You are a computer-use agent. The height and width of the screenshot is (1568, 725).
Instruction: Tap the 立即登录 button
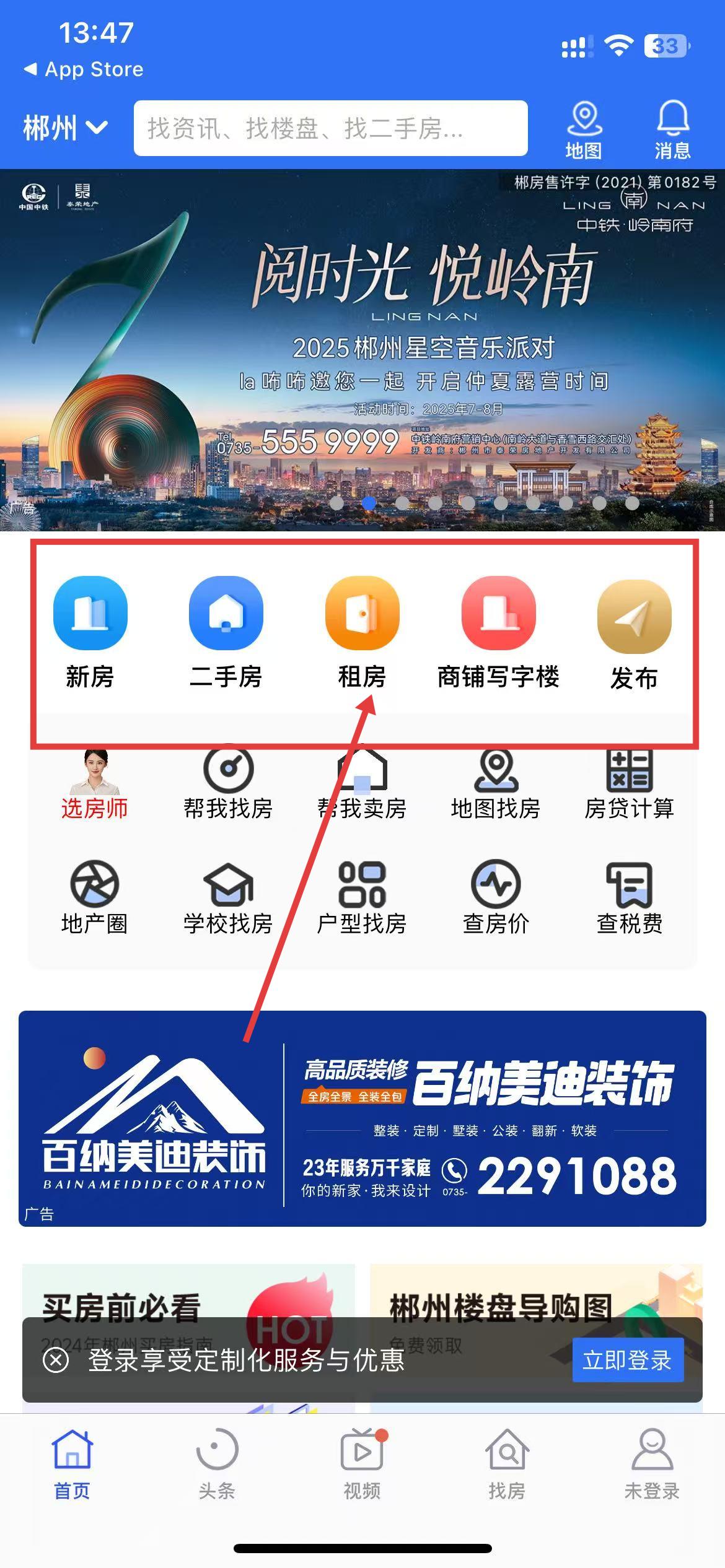click(x=628, y=1360)
